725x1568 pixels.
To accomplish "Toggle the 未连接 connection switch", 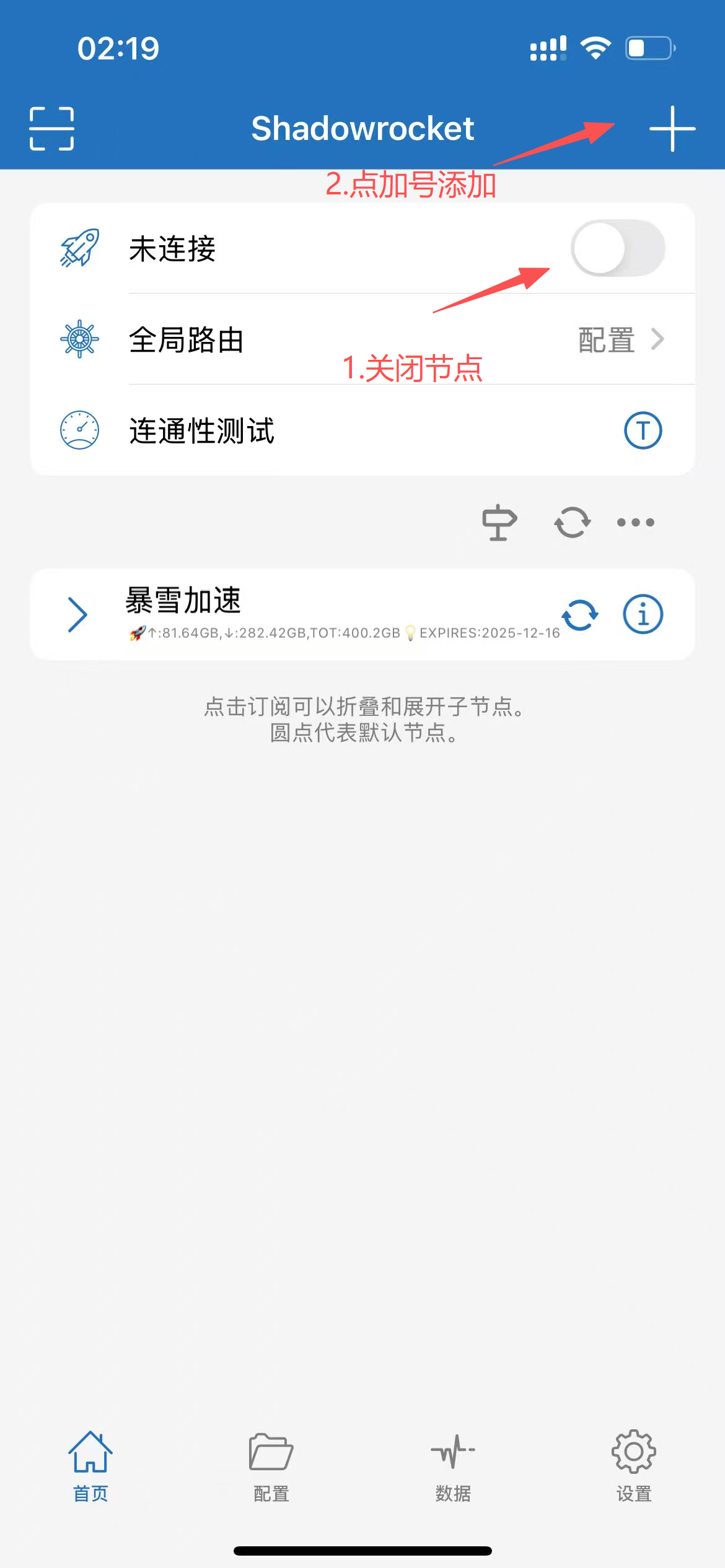I will 617,248.
